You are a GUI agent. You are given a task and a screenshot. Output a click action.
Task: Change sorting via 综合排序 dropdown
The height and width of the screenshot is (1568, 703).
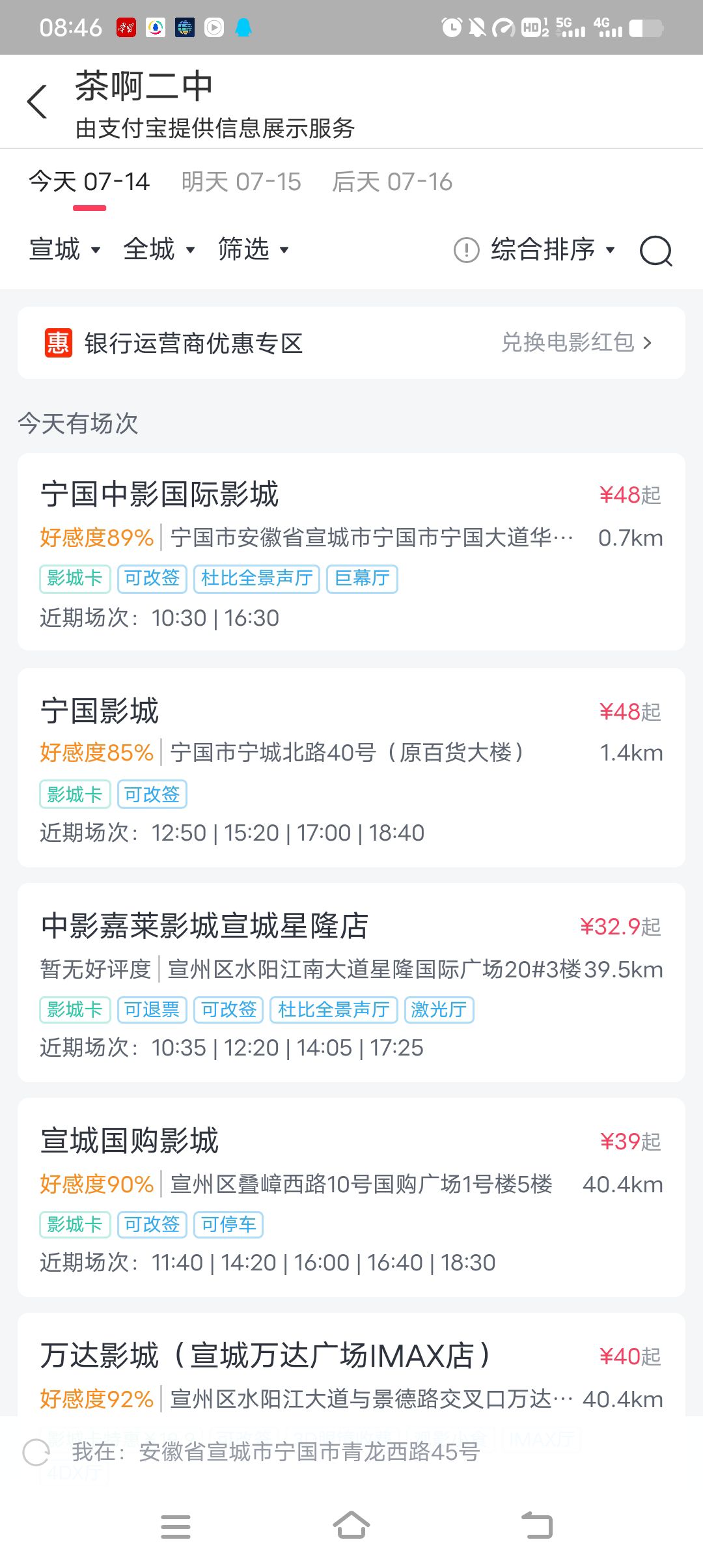pos(553,249)
